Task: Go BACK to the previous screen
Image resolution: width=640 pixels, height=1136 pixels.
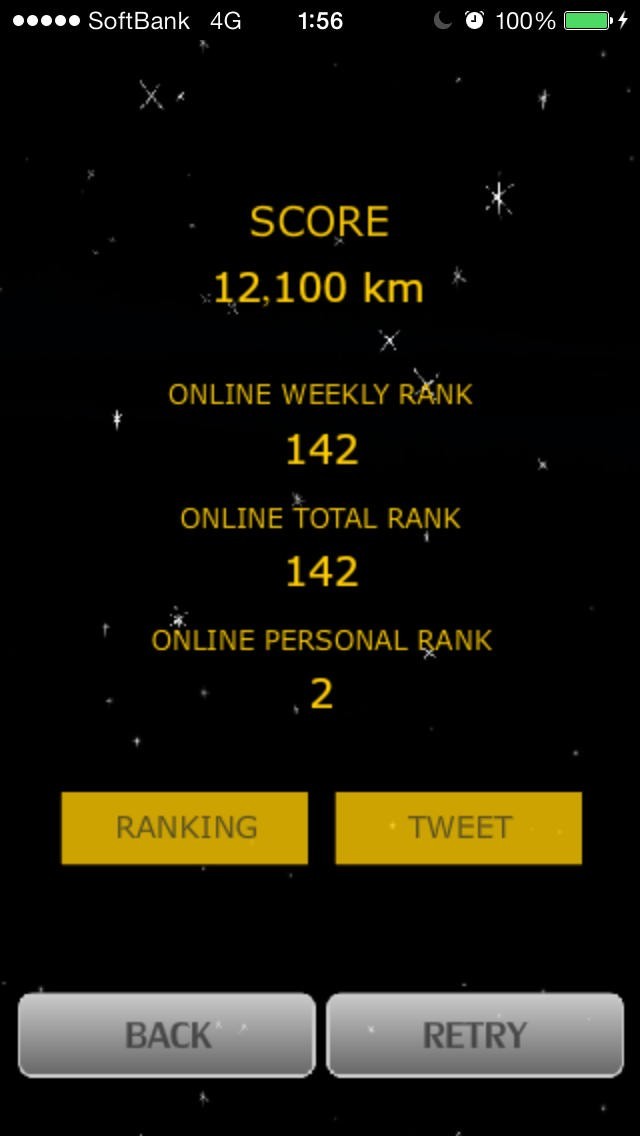Action: click(x=167, y=1035)
